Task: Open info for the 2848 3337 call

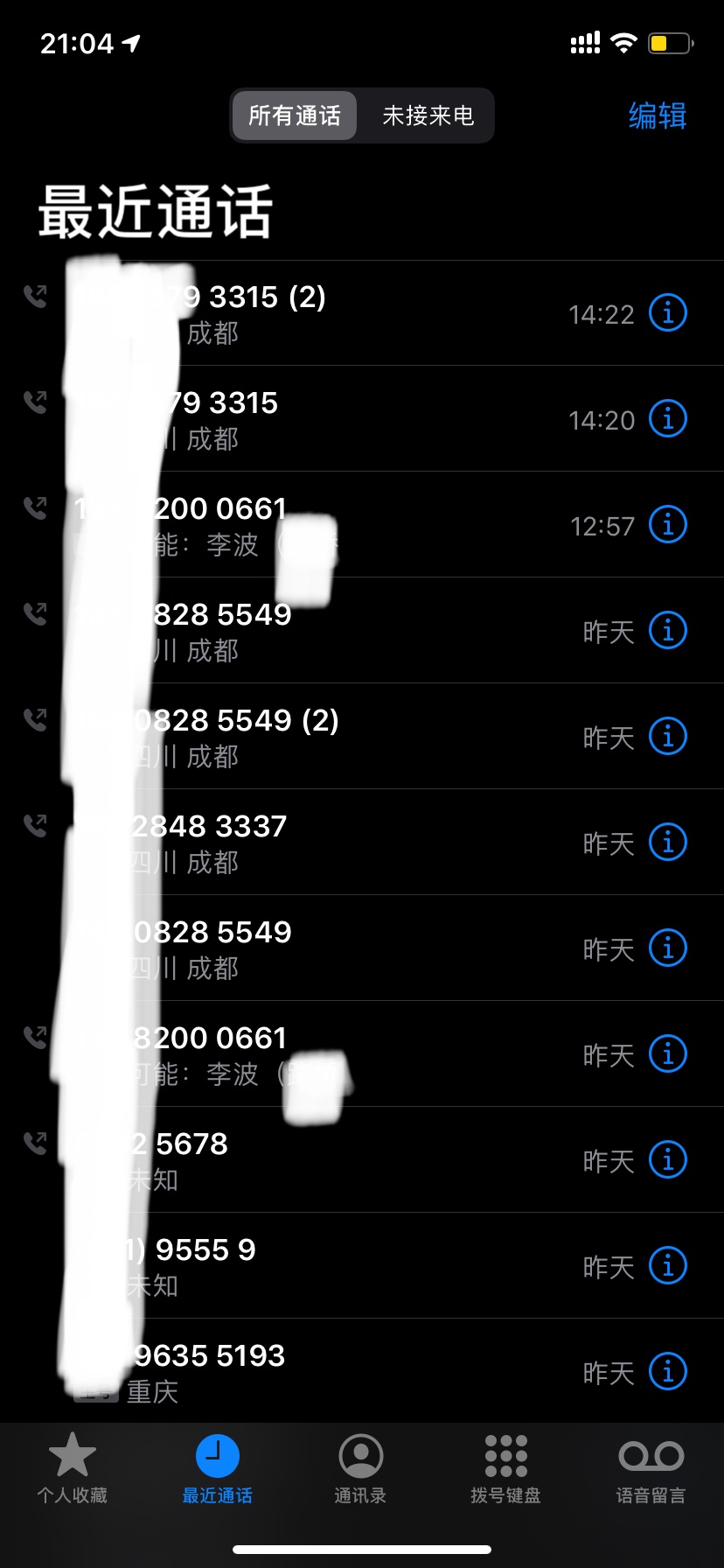Action: pos(667,843)
